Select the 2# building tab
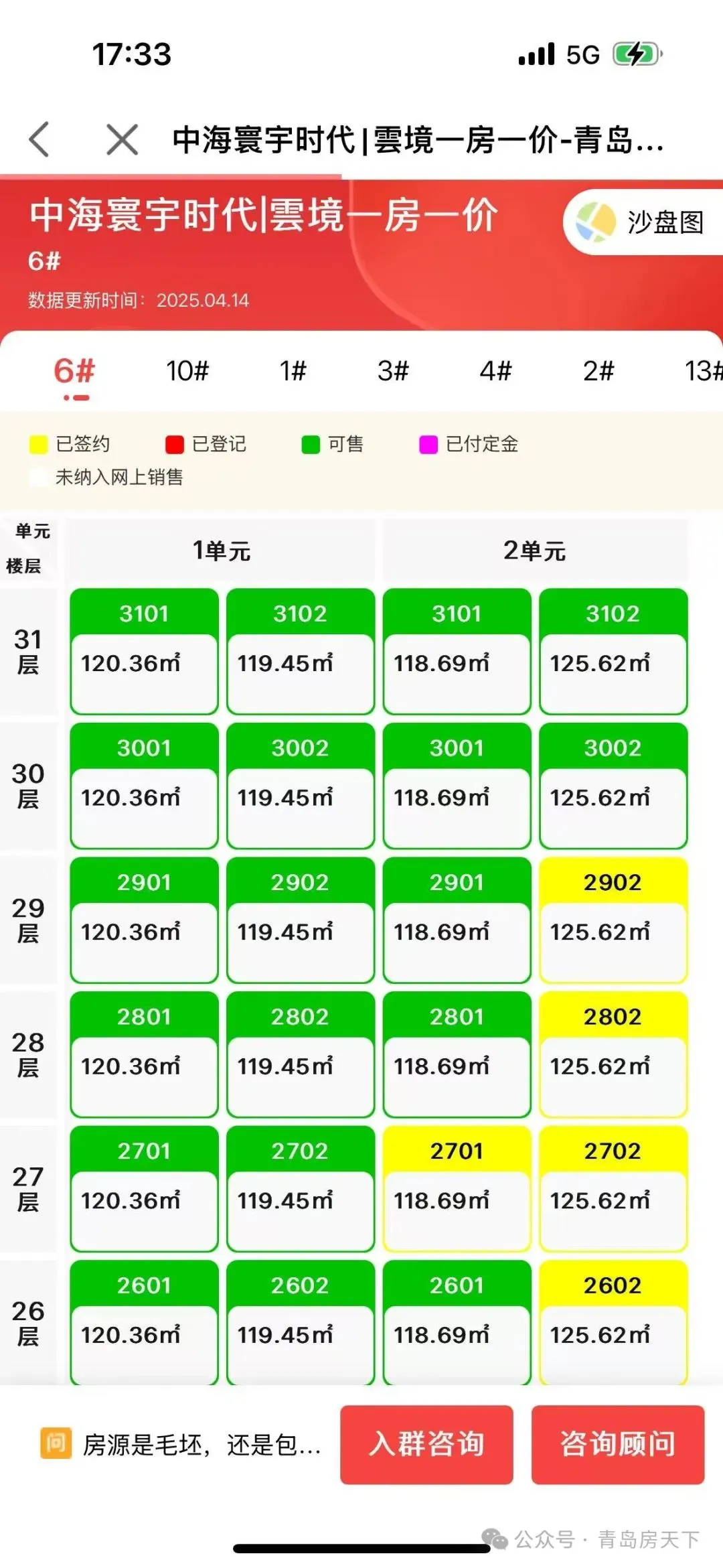Image resolution: width=723 pixels, height=1568 pixels. pyautogui.click(x=598, y=370)
